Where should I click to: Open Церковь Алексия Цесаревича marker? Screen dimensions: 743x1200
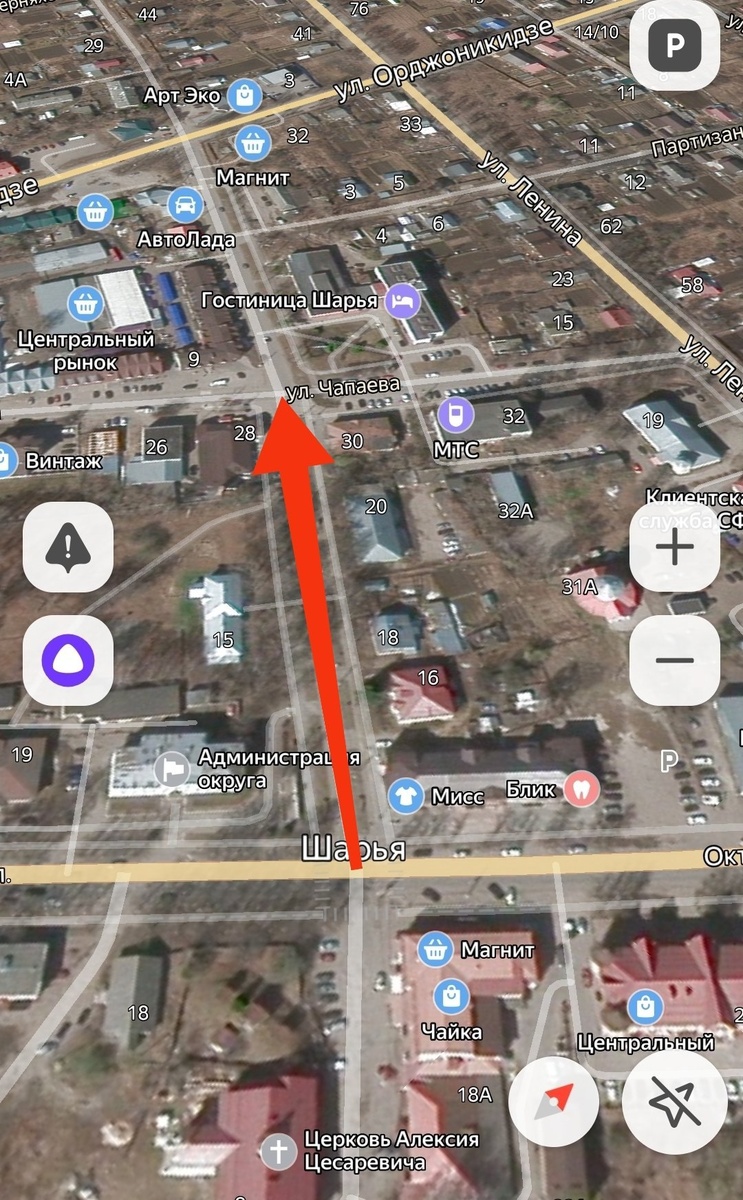tap(279, 1151)
